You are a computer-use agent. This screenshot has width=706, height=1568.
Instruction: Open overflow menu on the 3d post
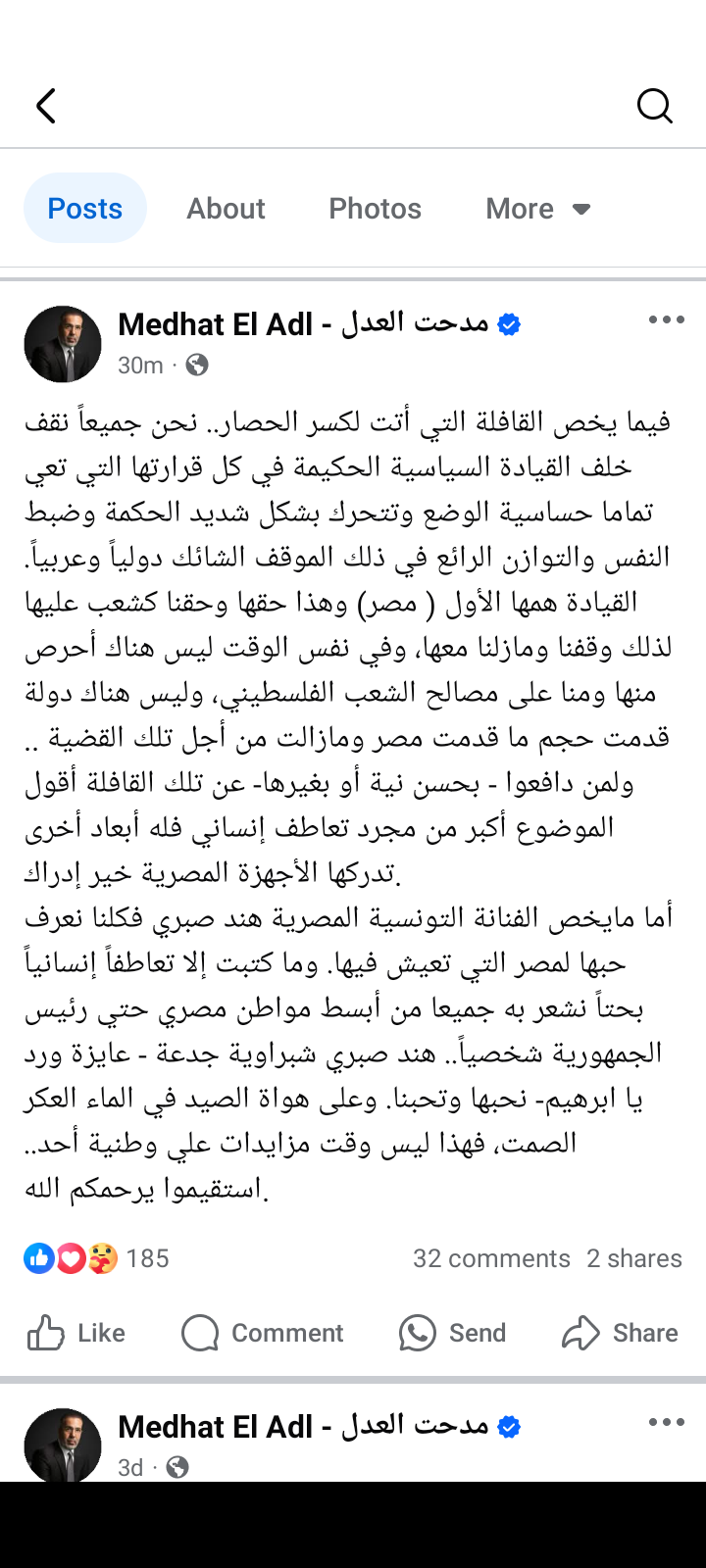[x=666, y=1423]
